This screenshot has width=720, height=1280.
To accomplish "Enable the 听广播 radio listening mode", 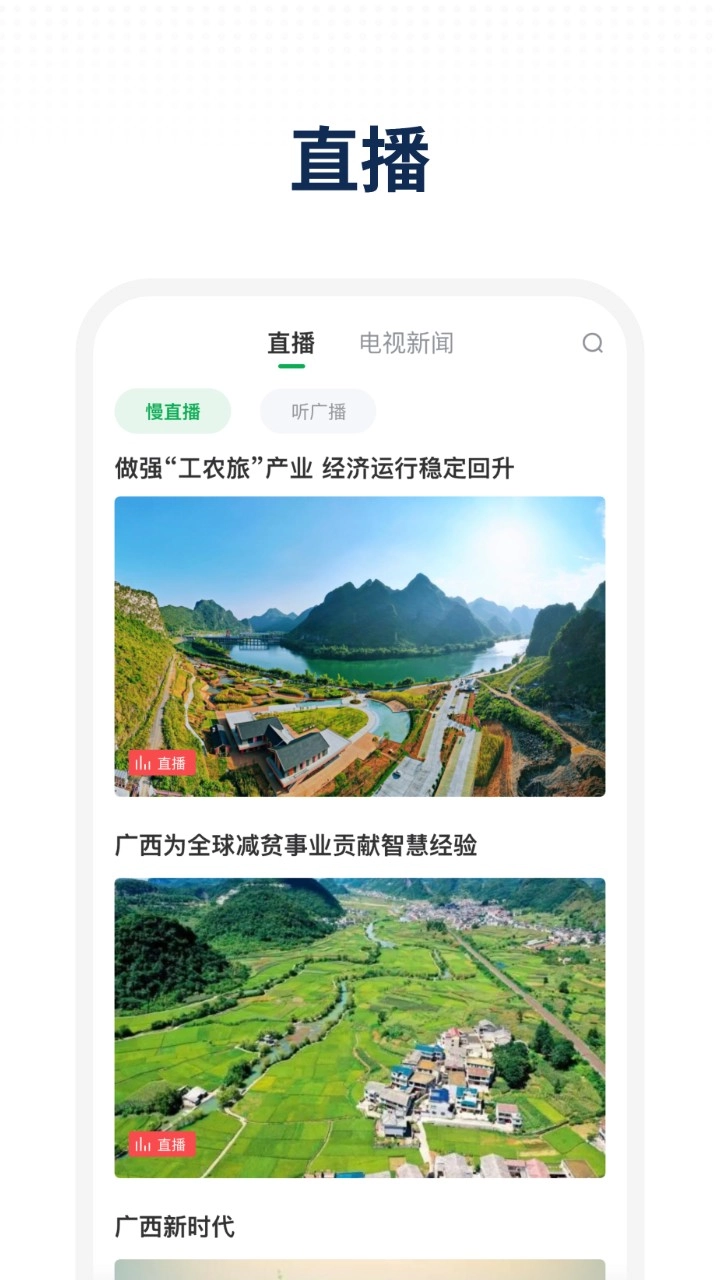I will click(317, 411).
